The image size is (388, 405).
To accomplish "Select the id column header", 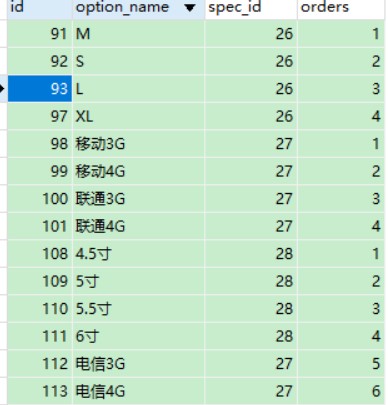I will (40, 9).
